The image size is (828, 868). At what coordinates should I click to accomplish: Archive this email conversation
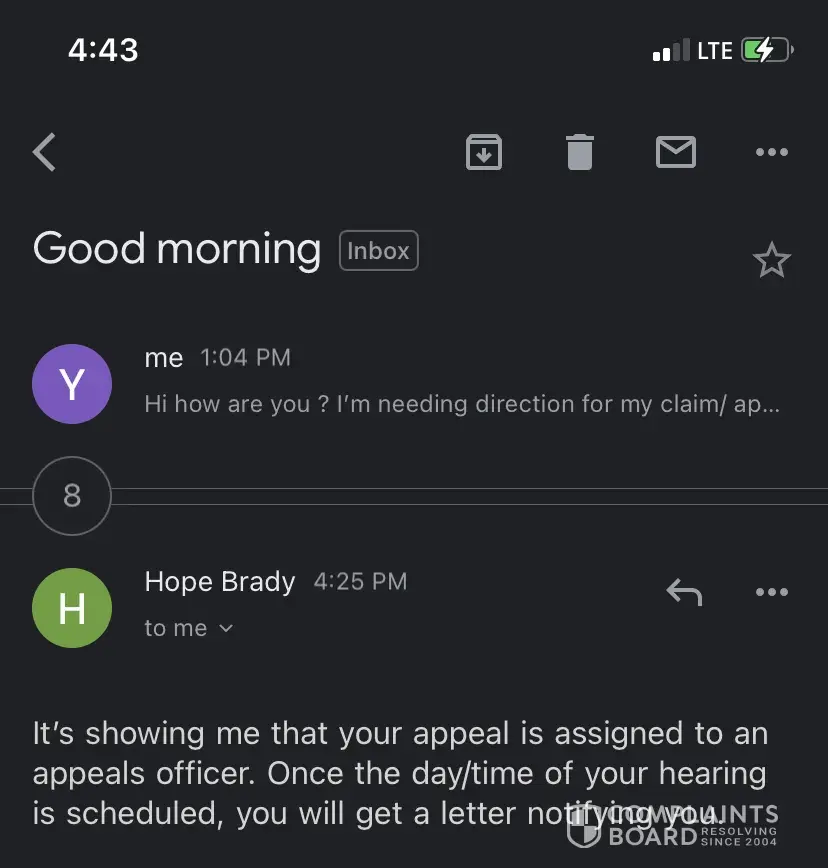tap(484, 152)
